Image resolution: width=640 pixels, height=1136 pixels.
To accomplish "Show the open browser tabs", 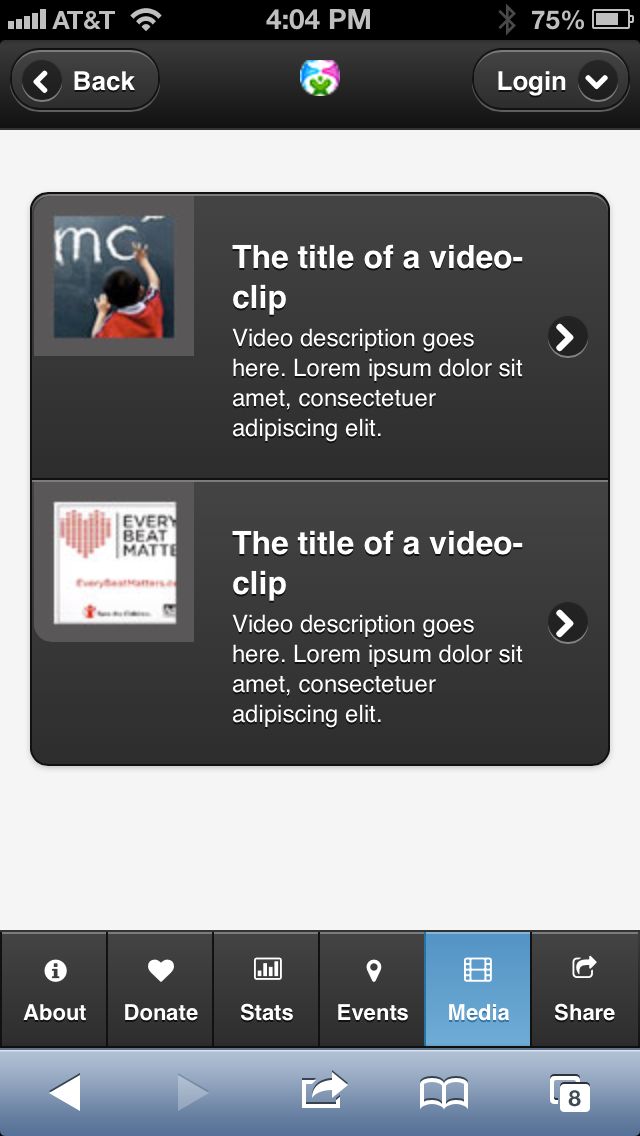I will [570, 1092].
